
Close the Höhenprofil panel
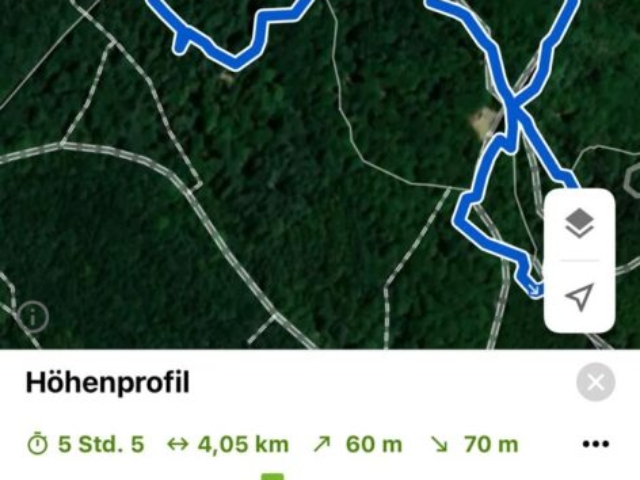[x=596, y=382]
